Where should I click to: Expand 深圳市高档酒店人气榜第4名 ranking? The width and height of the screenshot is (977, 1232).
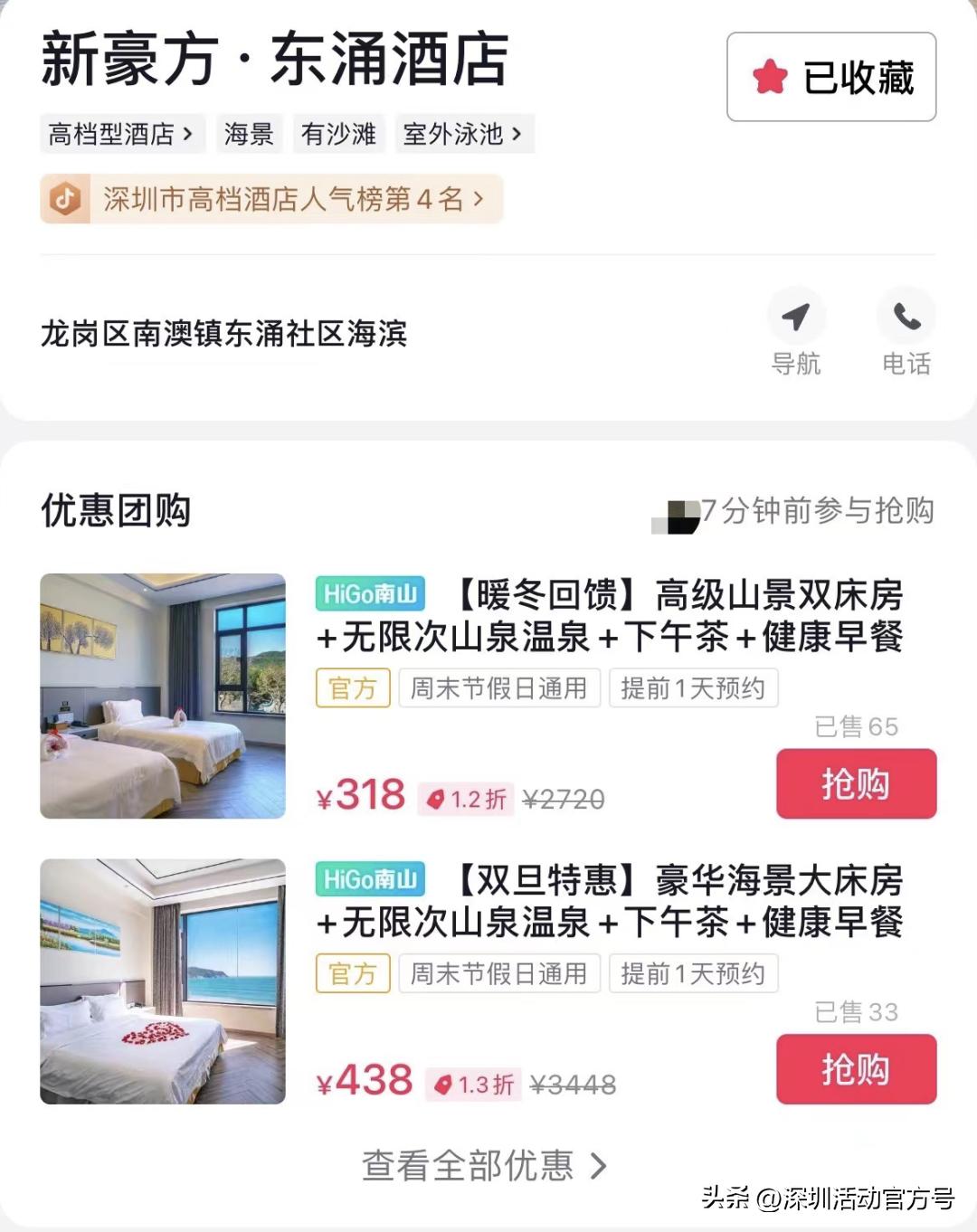[271, 199]
